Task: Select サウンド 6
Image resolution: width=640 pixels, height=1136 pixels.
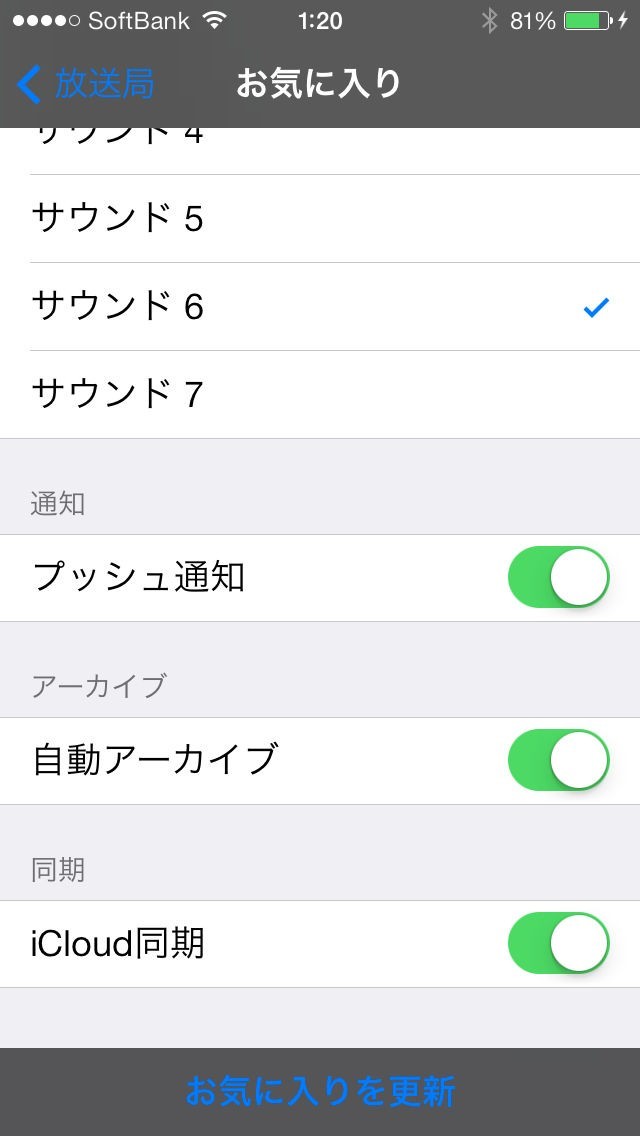Action: pyautogui.click(x=320, y=306)
